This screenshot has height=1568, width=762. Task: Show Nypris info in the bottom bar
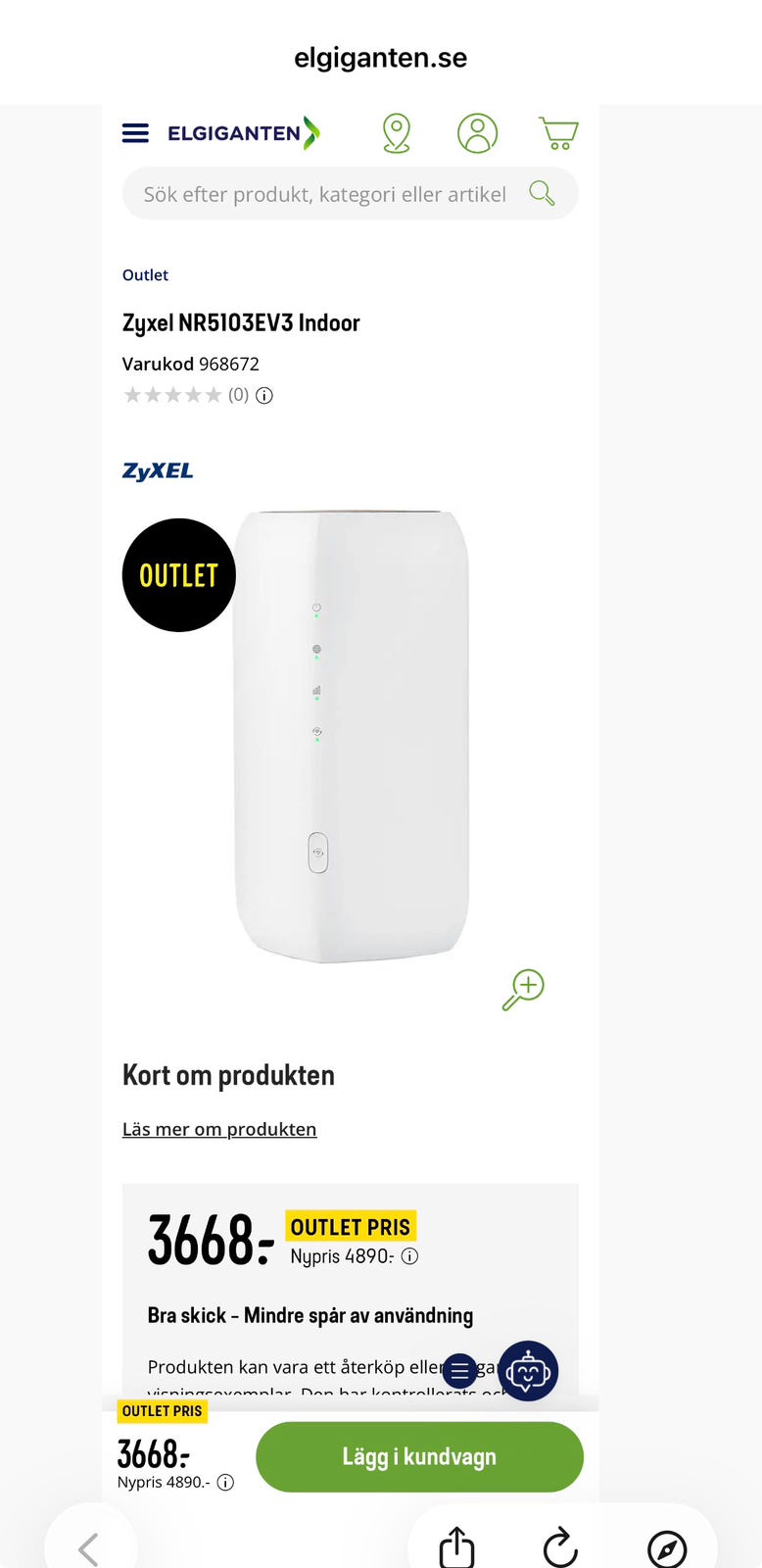tap(225, 1483)
